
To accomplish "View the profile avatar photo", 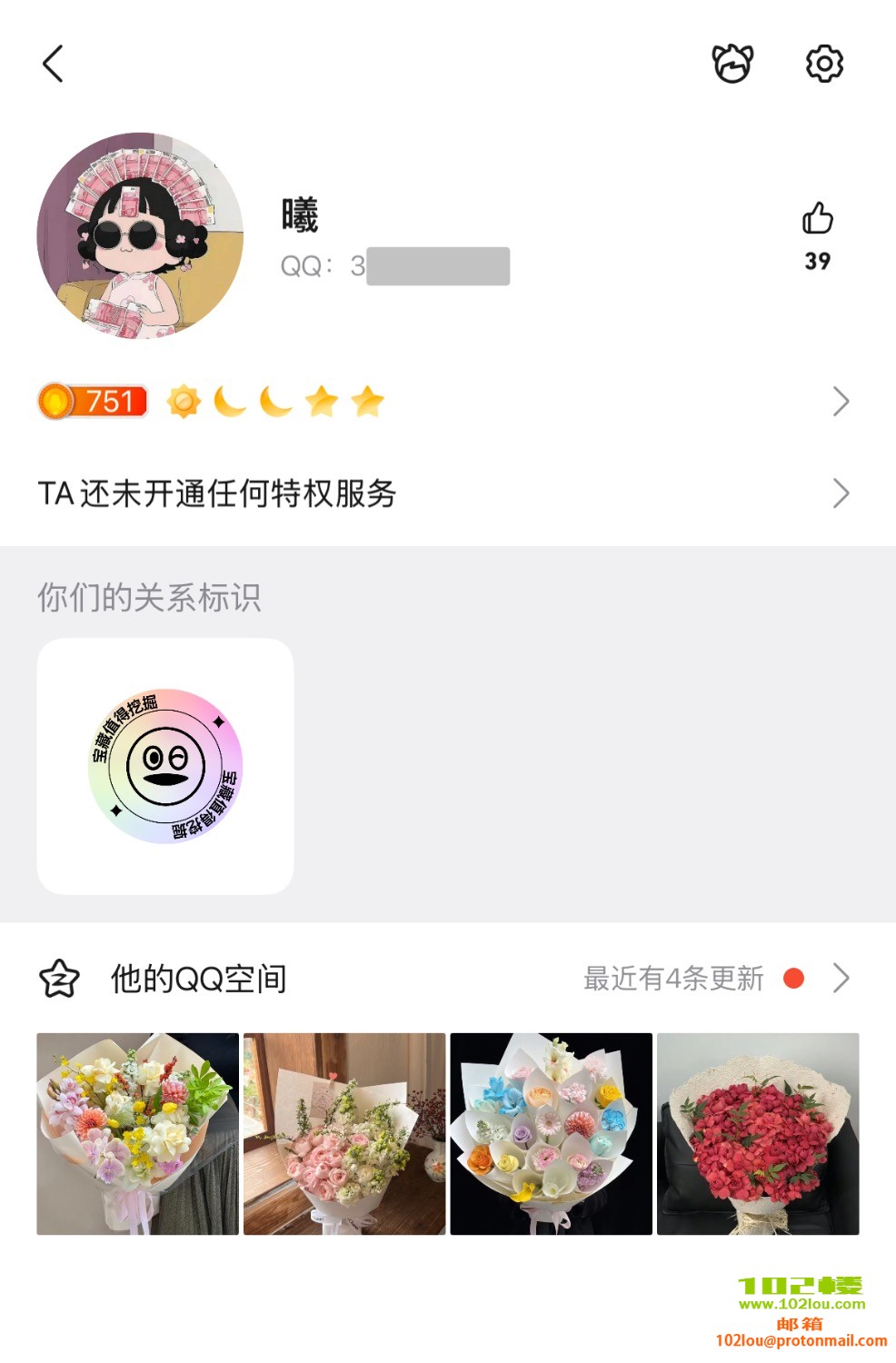I will tap(140, 236).
